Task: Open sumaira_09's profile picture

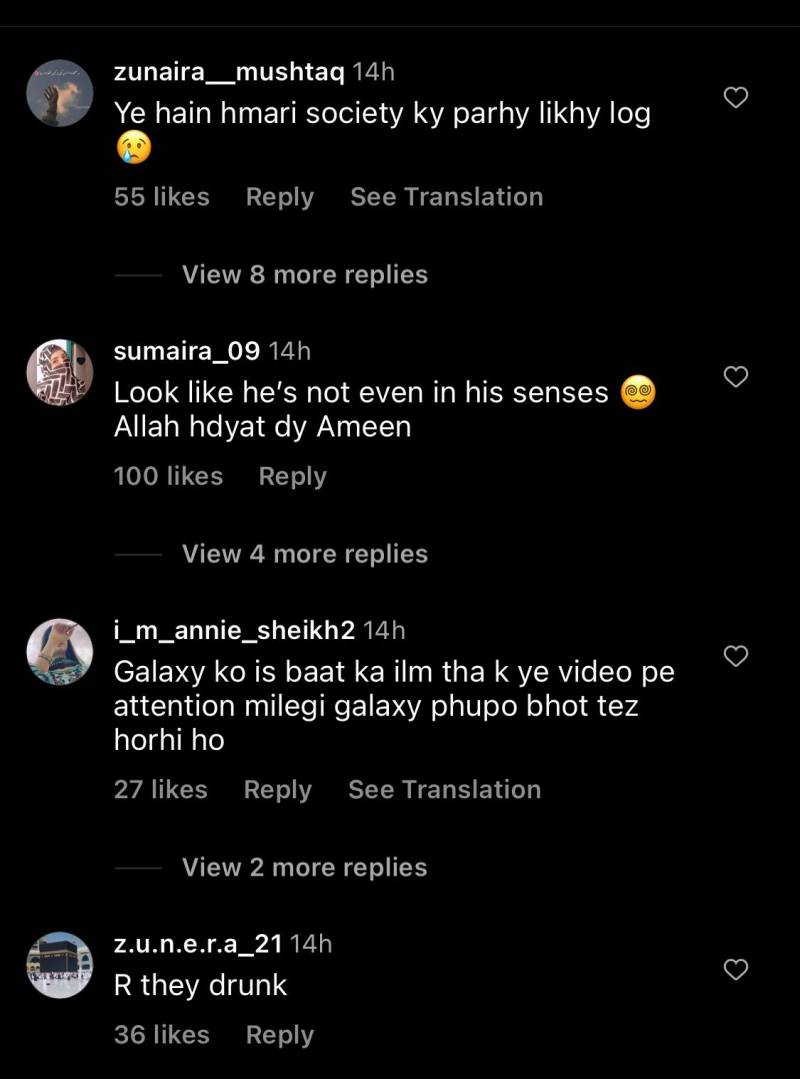Action: pos(60,372)
